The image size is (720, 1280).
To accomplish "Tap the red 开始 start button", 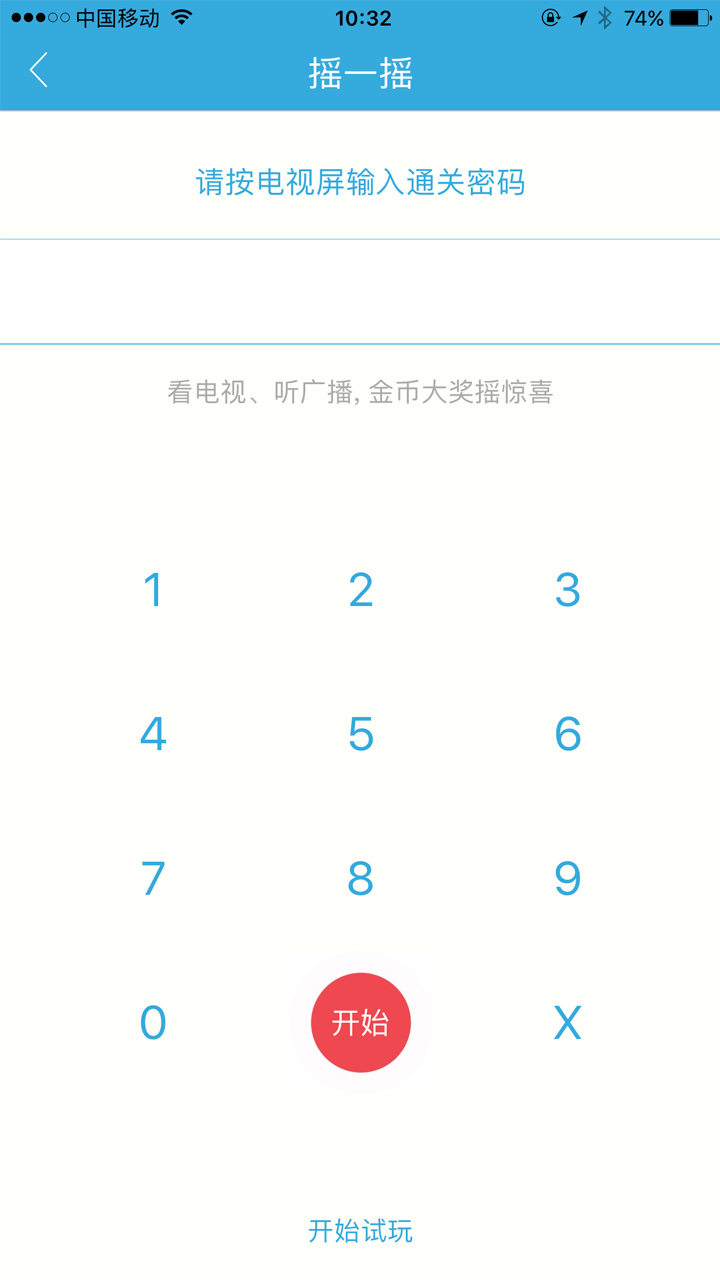I will coord(360,1022).
